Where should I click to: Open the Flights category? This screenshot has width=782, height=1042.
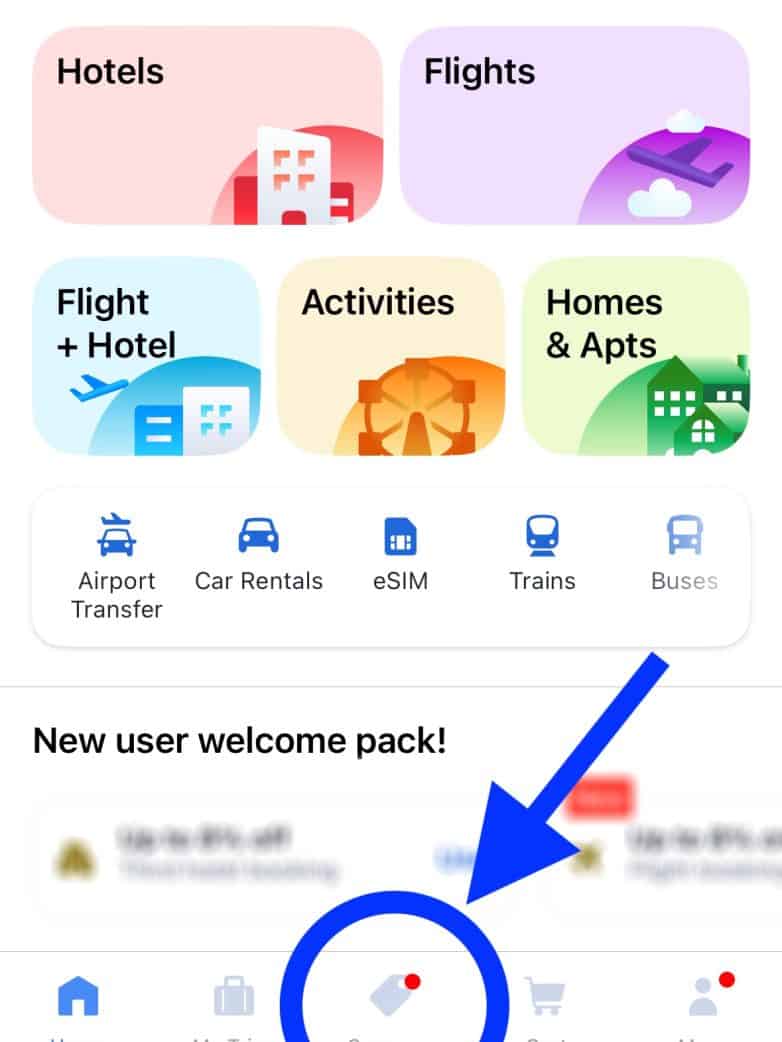coord(574,125)
